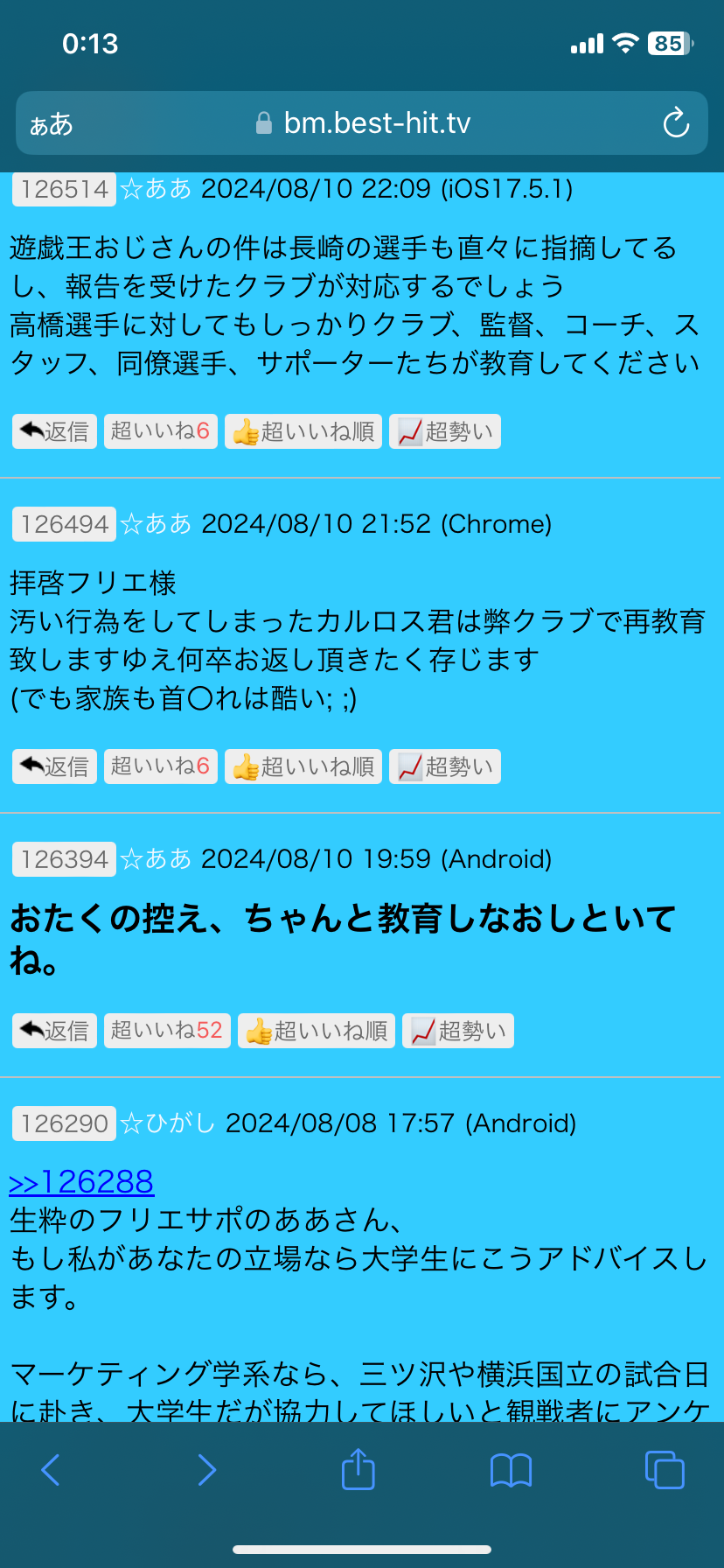Open post number 126494
Image resolution: width=724 pixels, height=1568 pixels.
click(64, 524)
